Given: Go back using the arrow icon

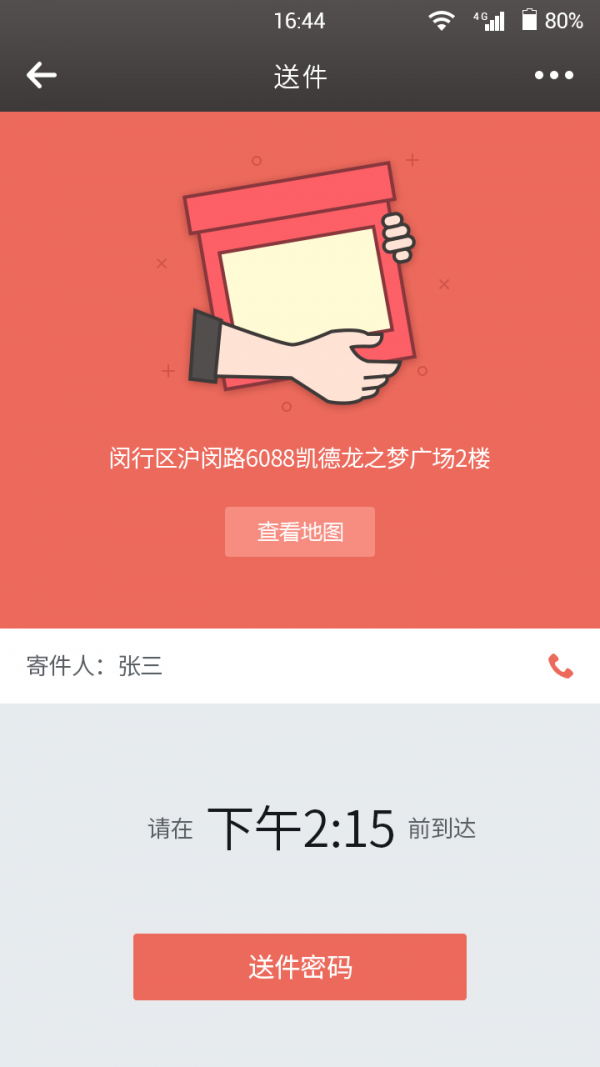Looking at the screenshot, I should click(x=41, y=75).
